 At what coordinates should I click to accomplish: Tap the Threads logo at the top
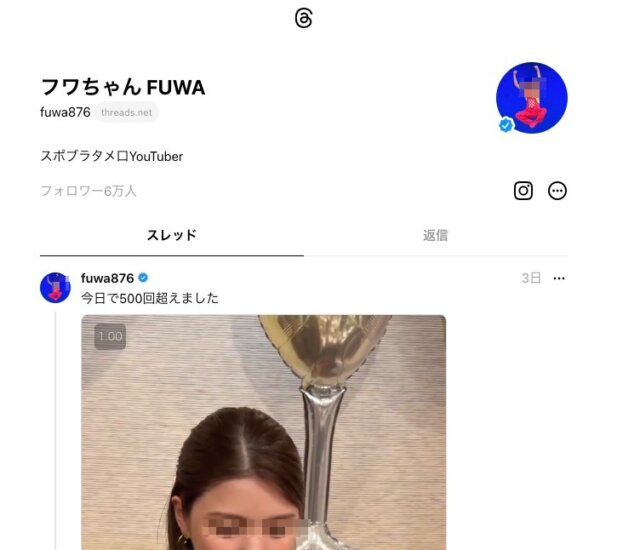point(304,18)
